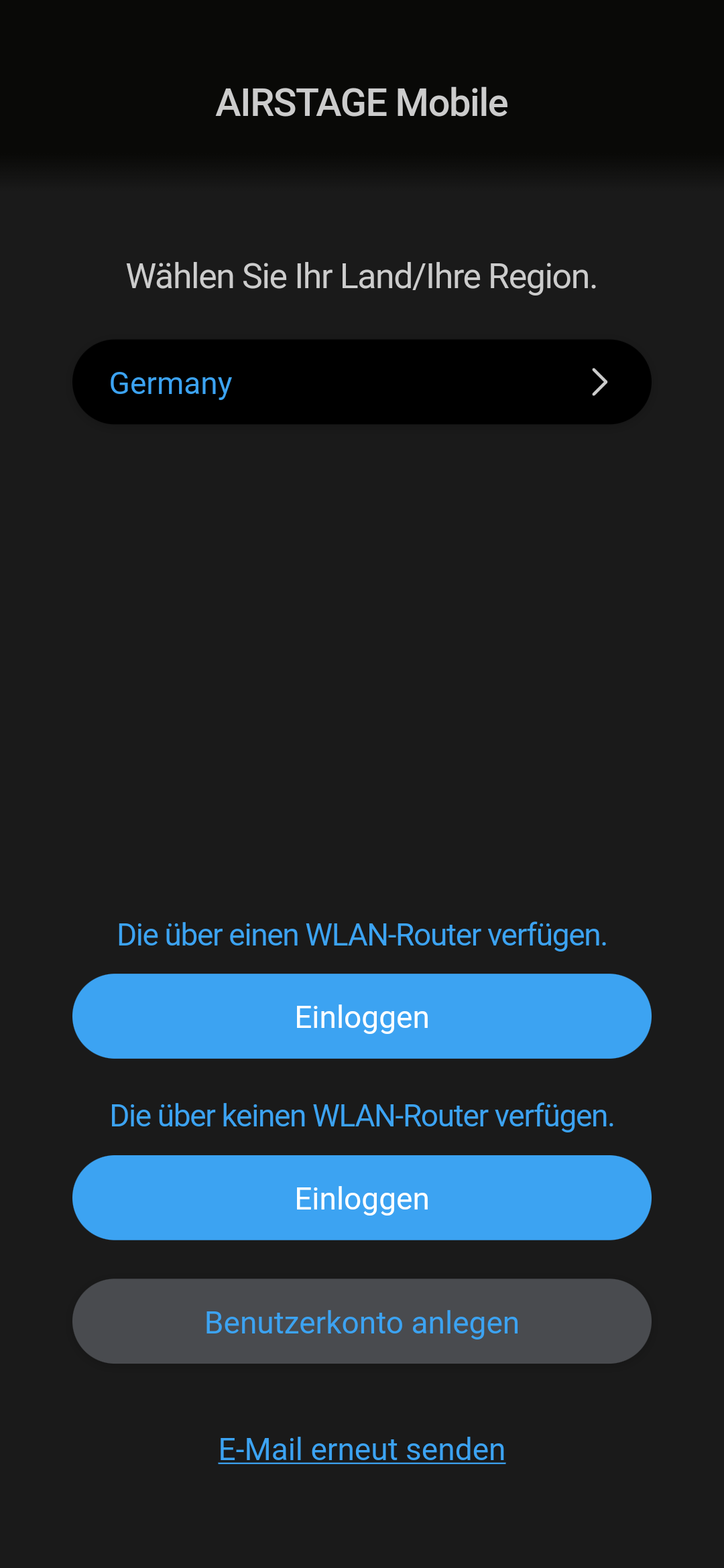Open the Germany country/region selector
The width and height of the screenshot is (724, 1568).
(x=362, y=382)
